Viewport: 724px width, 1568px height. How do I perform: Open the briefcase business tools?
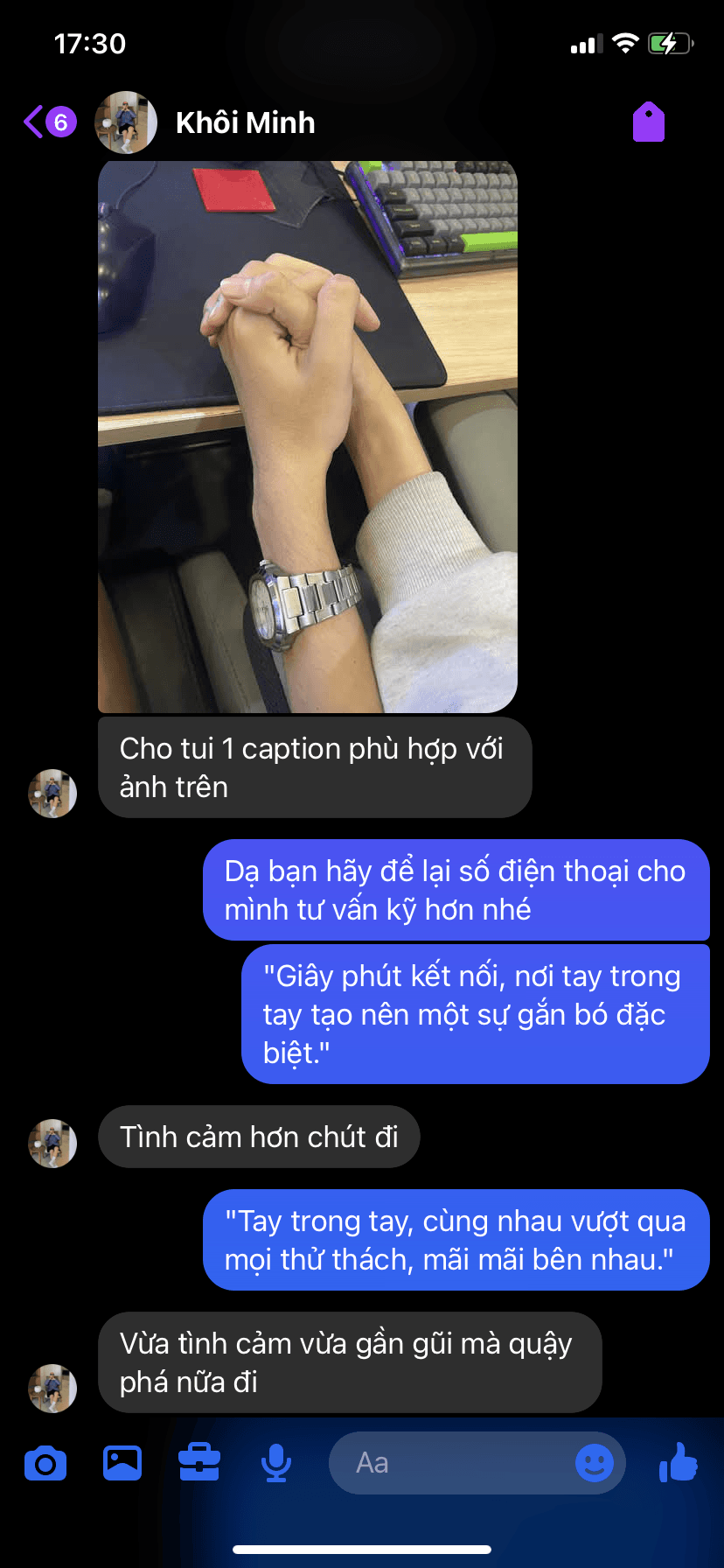pyautogui.click(x=199, y=1463)
